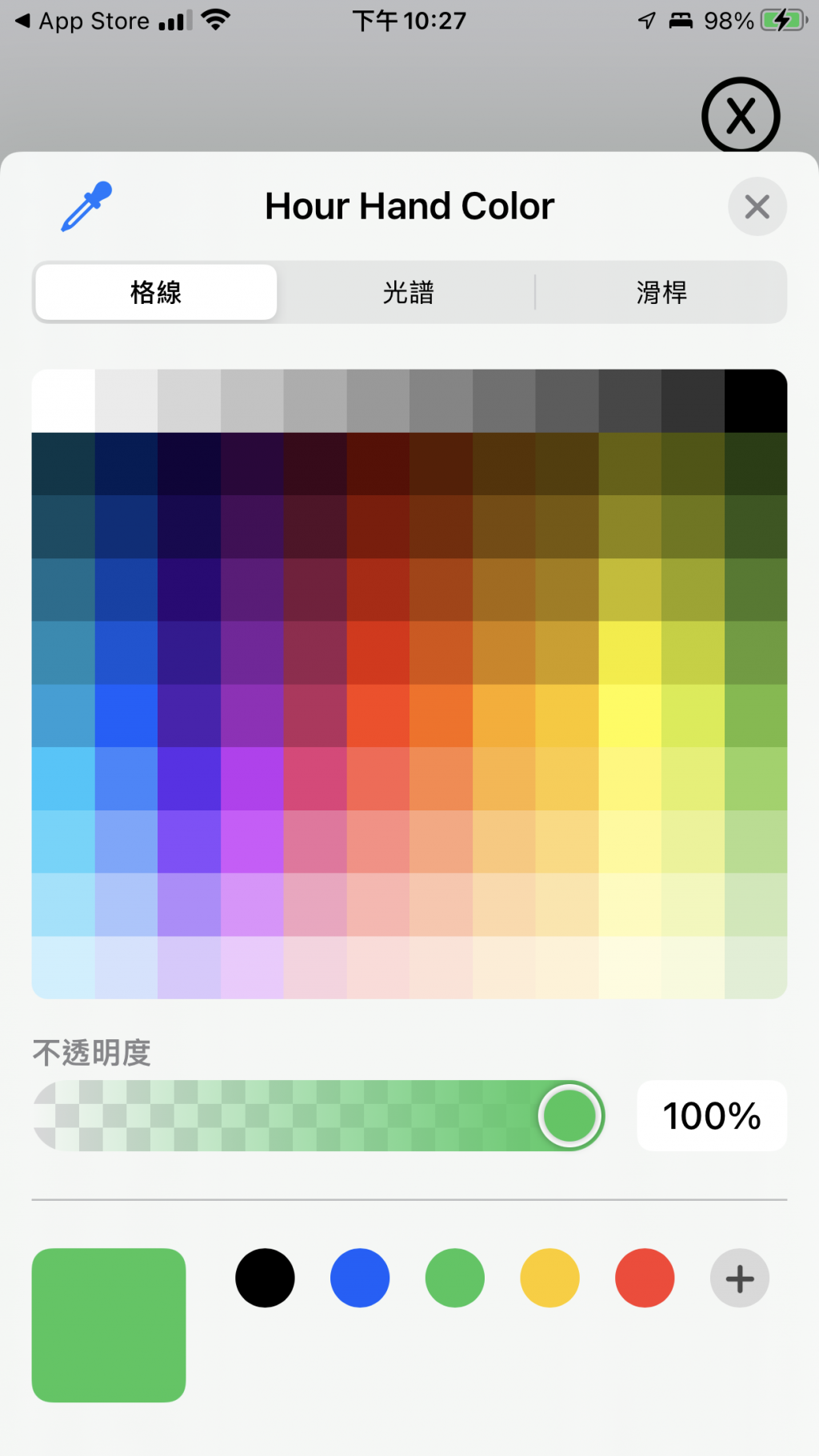
Task: Choose the saved green swatch
Action: [454, 1278]
